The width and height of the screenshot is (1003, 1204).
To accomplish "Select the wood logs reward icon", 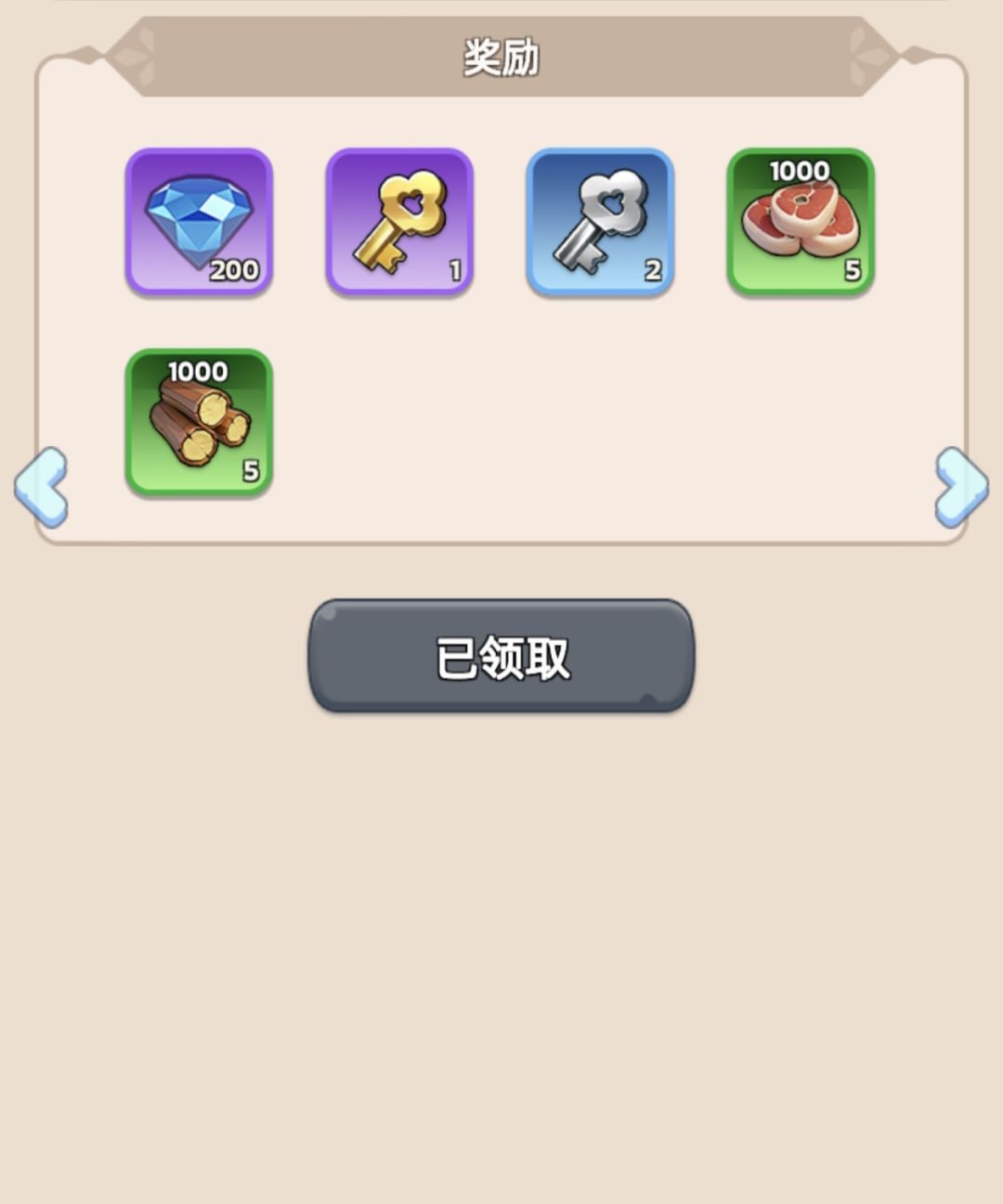I will point(200,423).
